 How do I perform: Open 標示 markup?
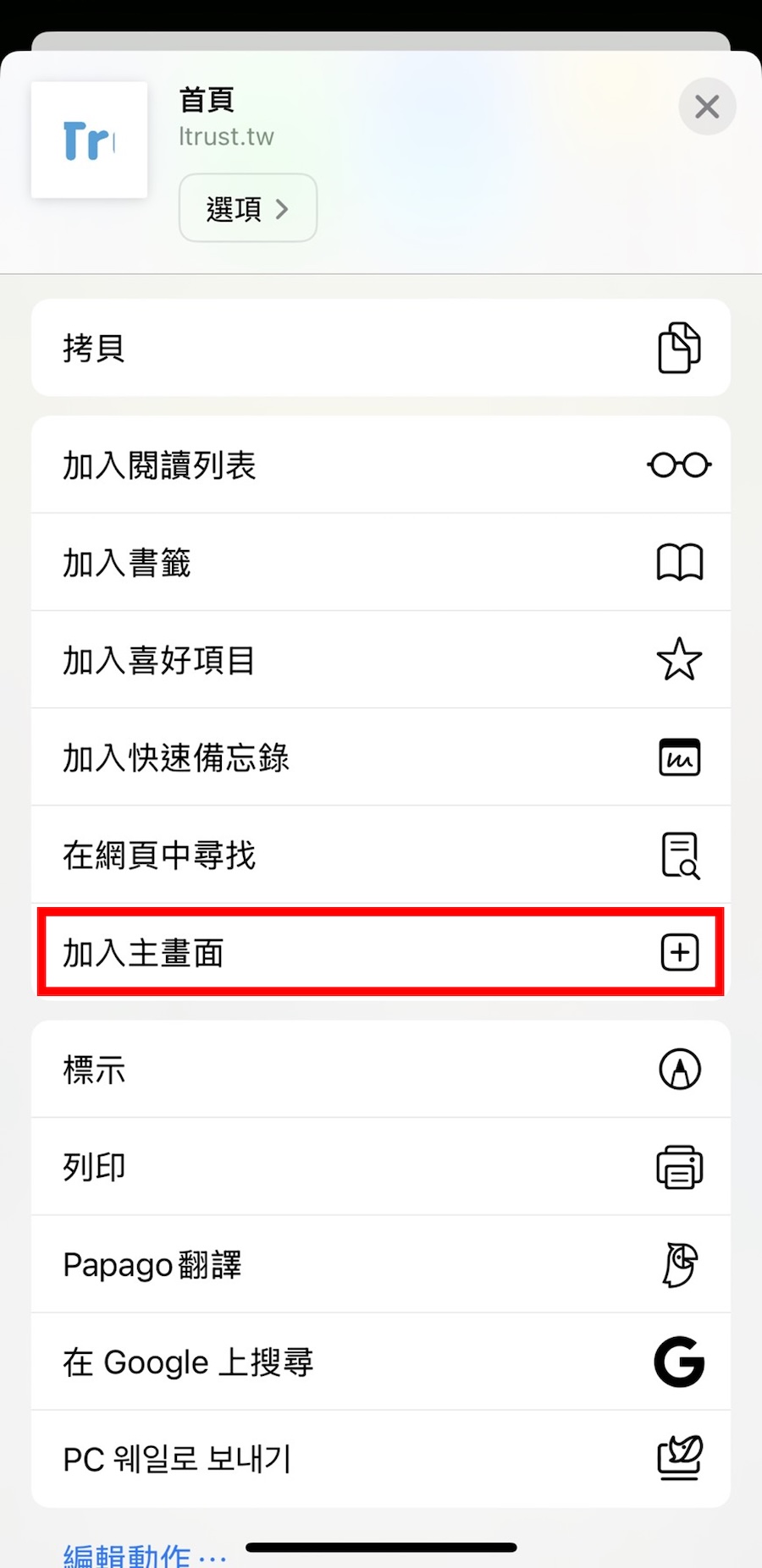click(381, 1069)
